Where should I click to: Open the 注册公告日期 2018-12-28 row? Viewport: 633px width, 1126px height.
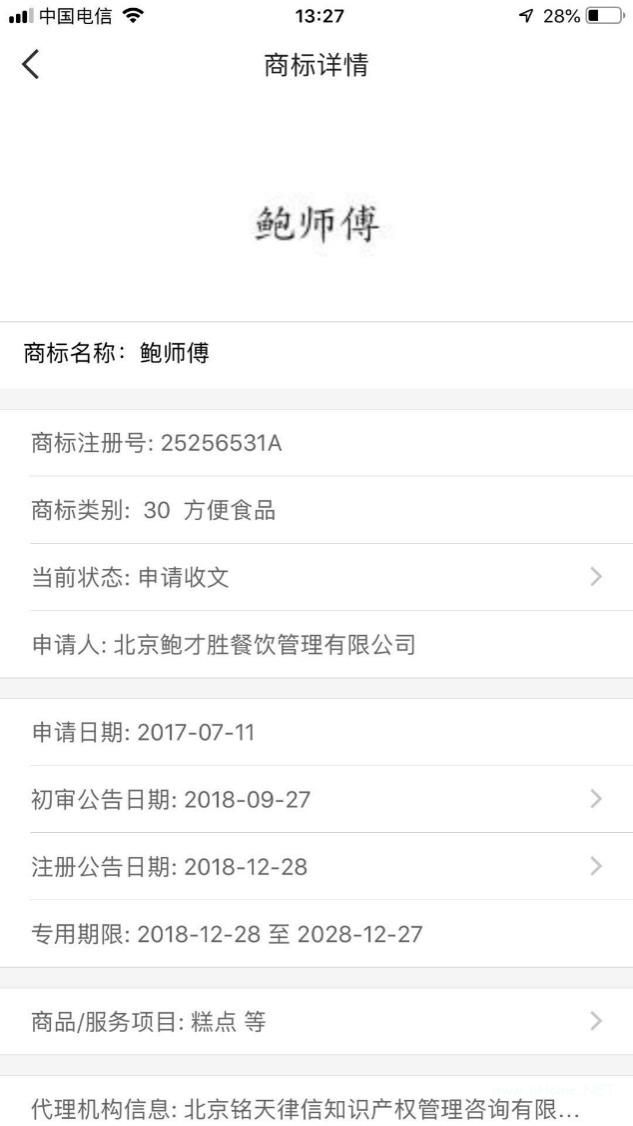(x=316, y=866)
